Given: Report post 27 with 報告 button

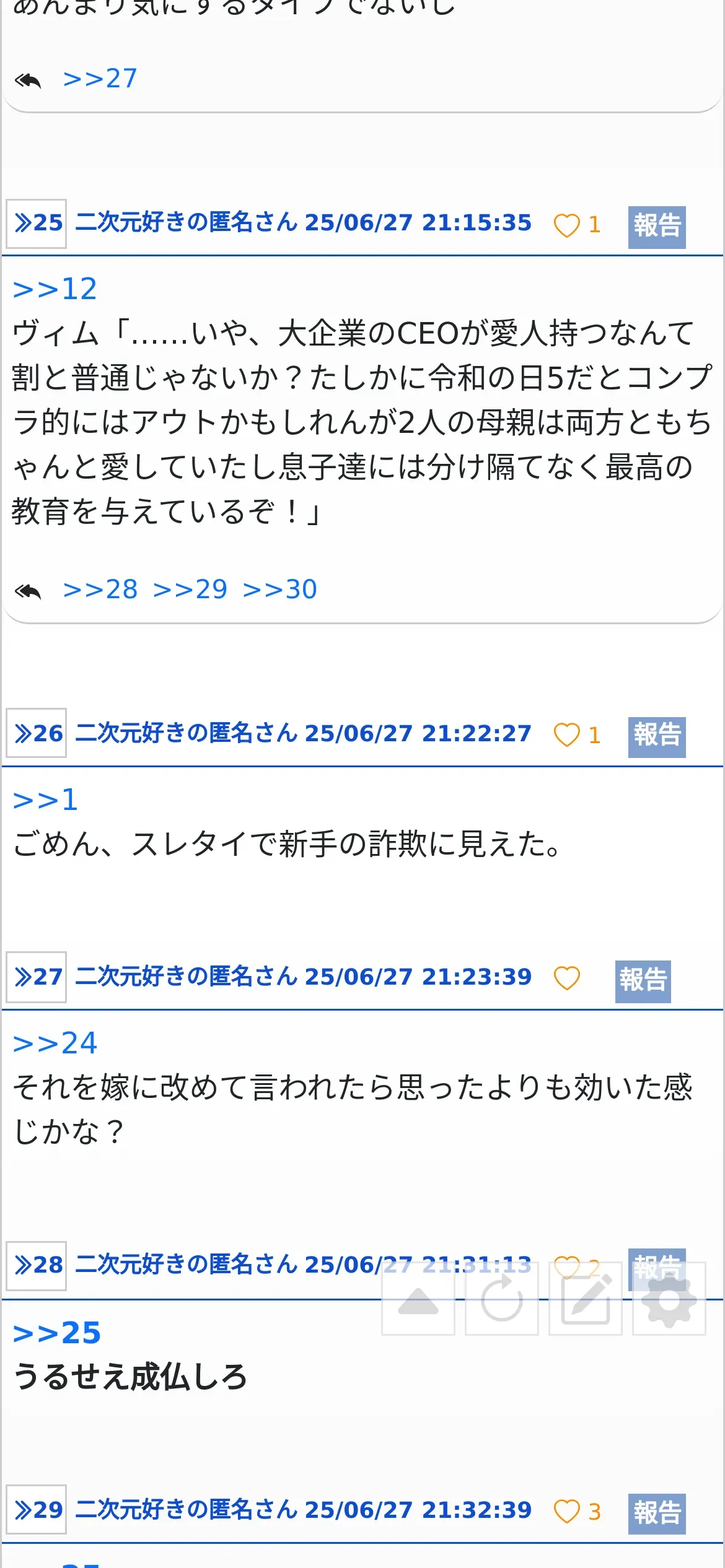Looking at the screenshot, I should pos(643,982).
